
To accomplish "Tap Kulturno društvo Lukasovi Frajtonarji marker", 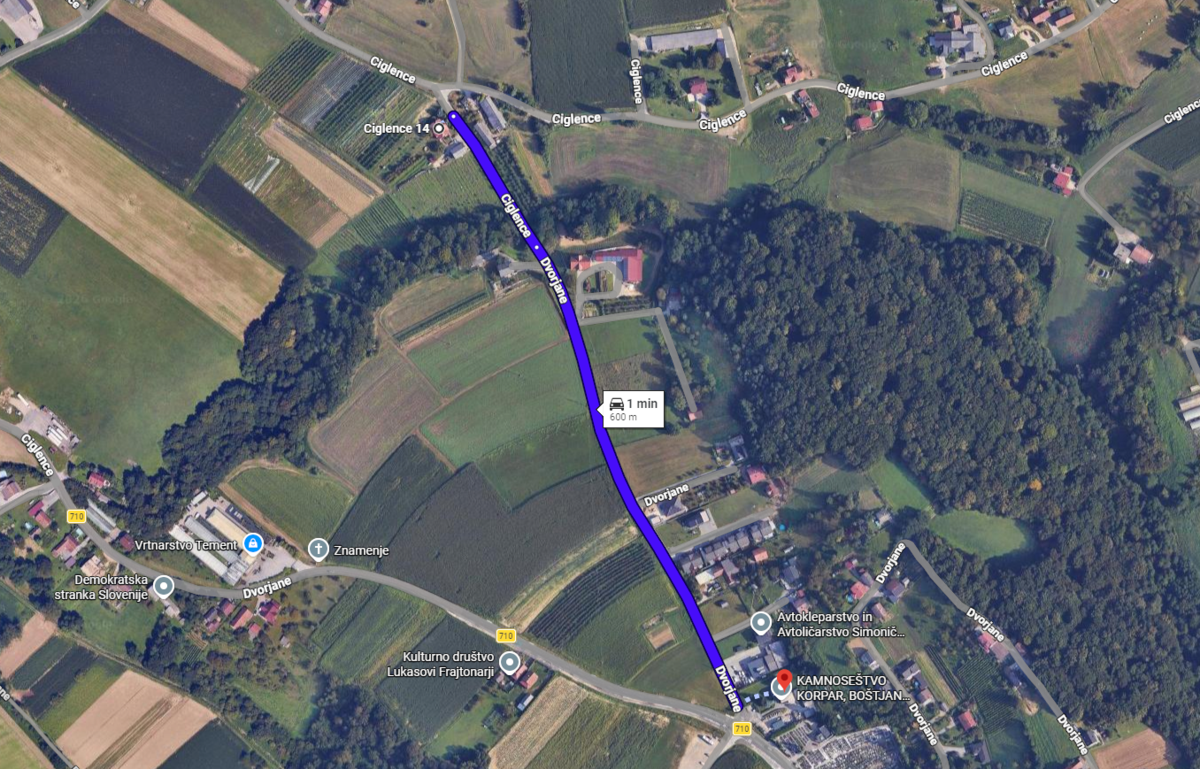I will (x=509, y=662).
